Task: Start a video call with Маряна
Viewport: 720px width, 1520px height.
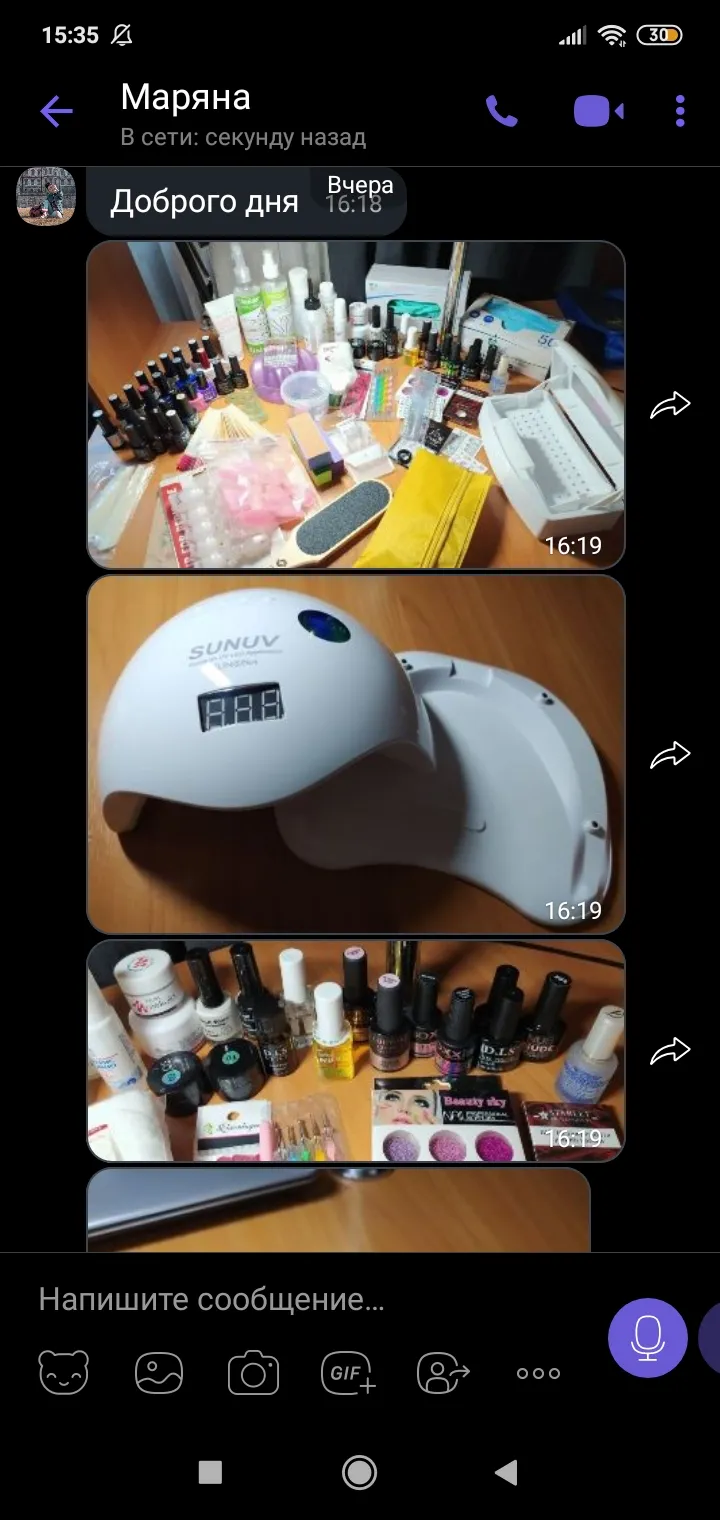Action: coord(599,112)
